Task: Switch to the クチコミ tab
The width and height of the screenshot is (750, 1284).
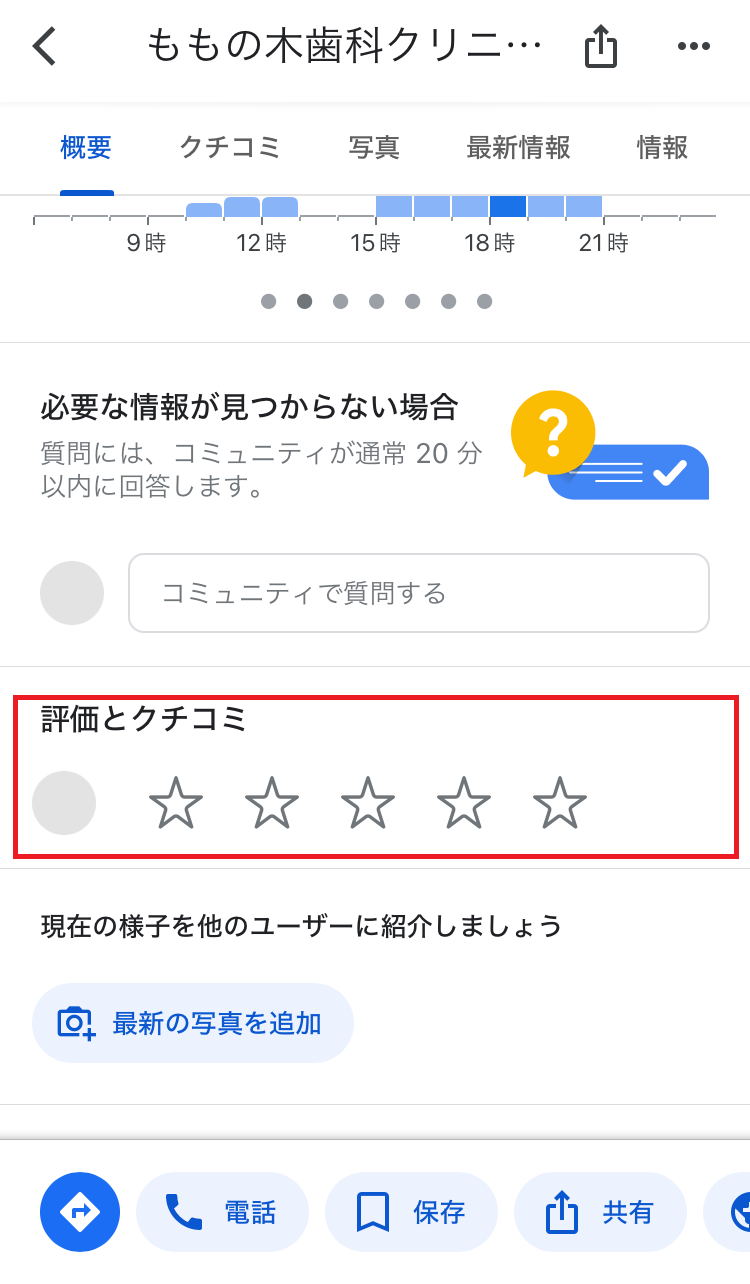Action: pyautogui.click(x=230, y=149)
